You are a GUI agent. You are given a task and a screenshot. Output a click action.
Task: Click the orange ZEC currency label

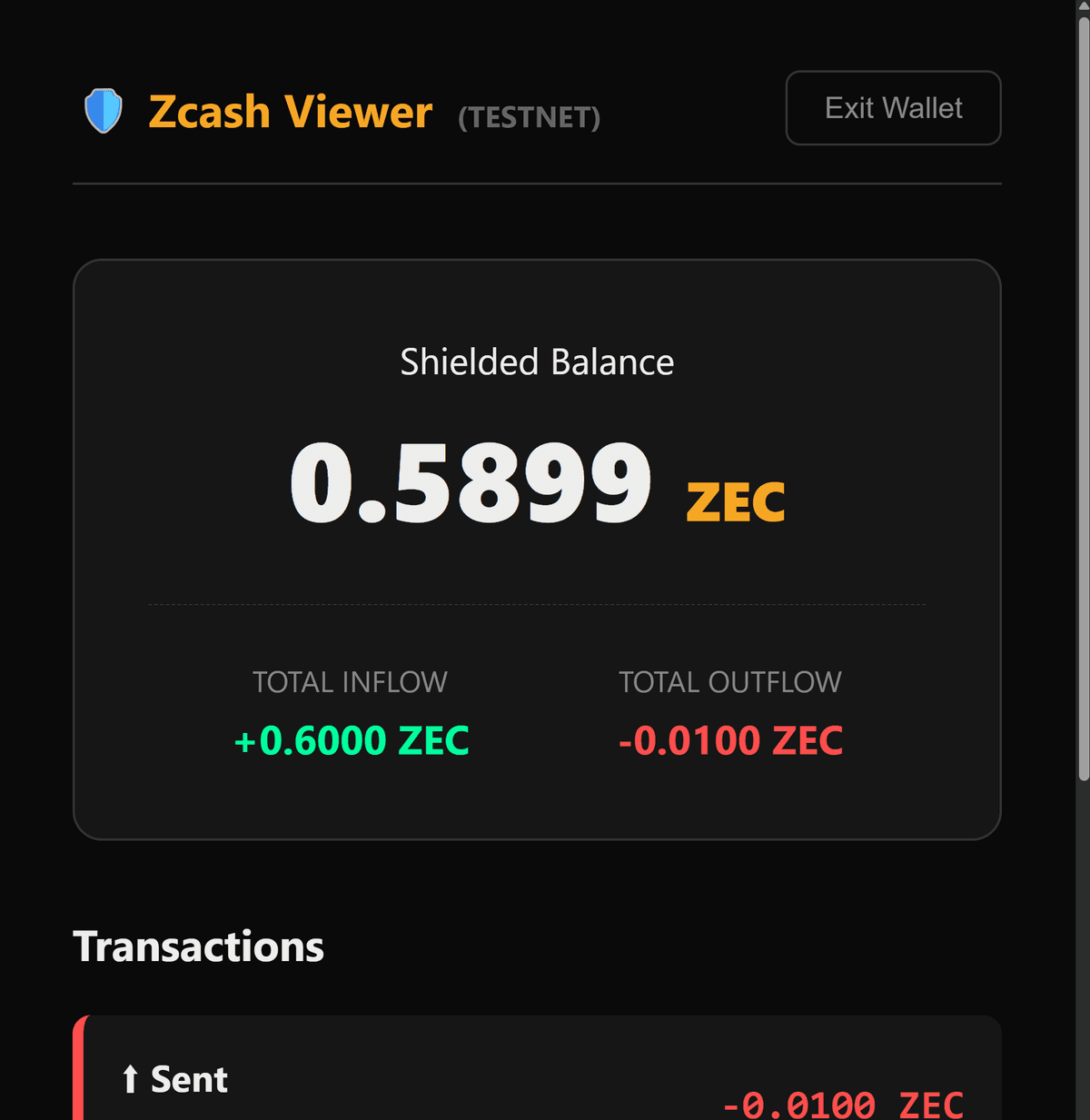(735, 497)
